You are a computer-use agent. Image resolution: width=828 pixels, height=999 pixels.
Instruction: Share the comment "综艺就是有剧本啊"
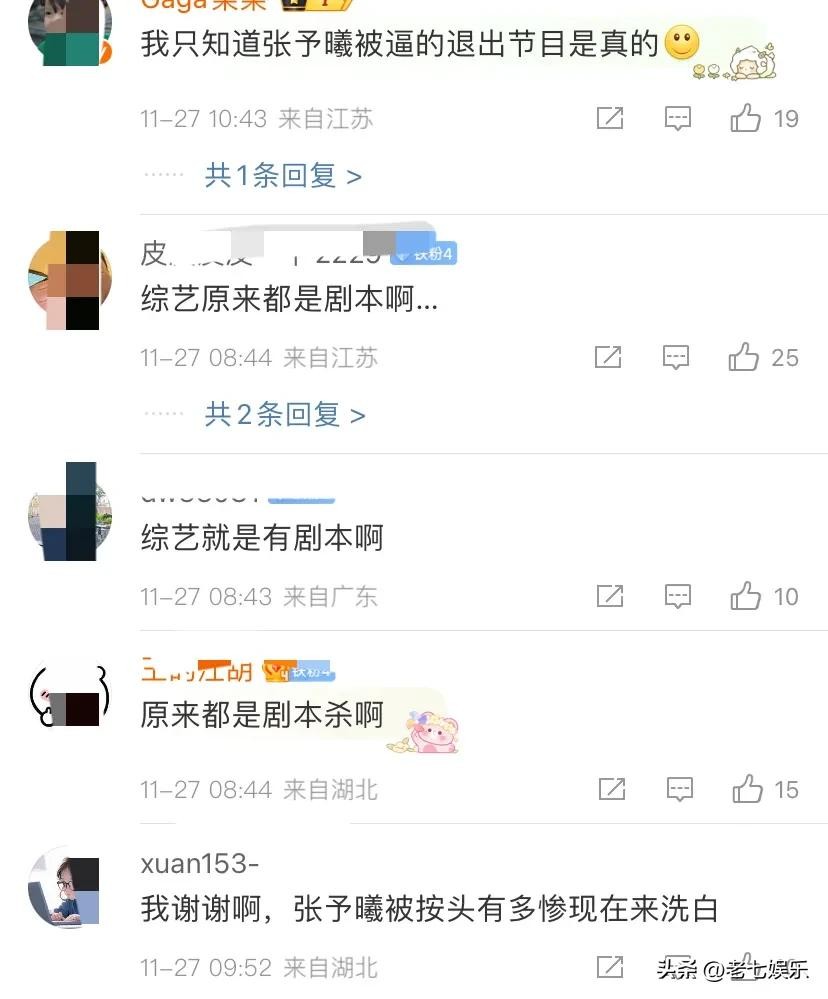609,597
